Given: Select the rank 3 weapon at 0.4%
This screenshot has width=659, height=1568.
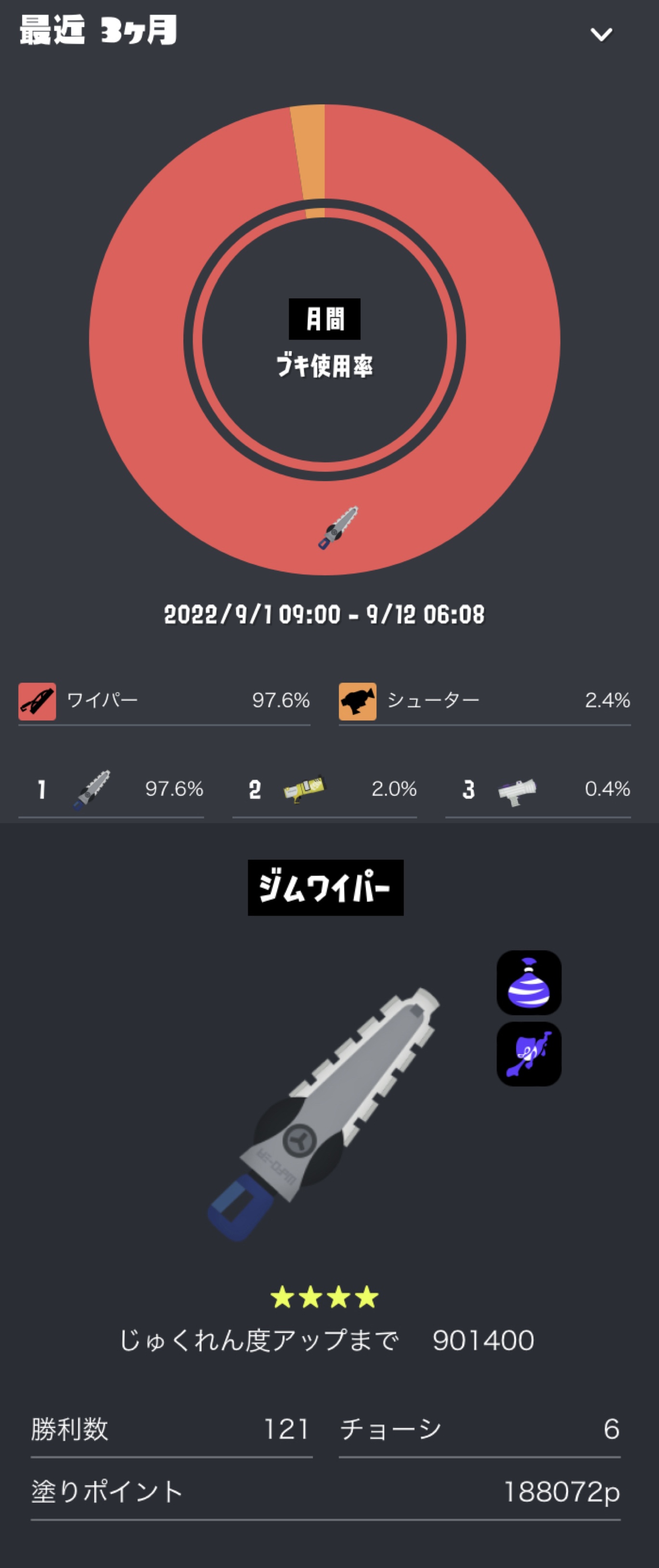Looking at the screenshot, I should (537, 790).
